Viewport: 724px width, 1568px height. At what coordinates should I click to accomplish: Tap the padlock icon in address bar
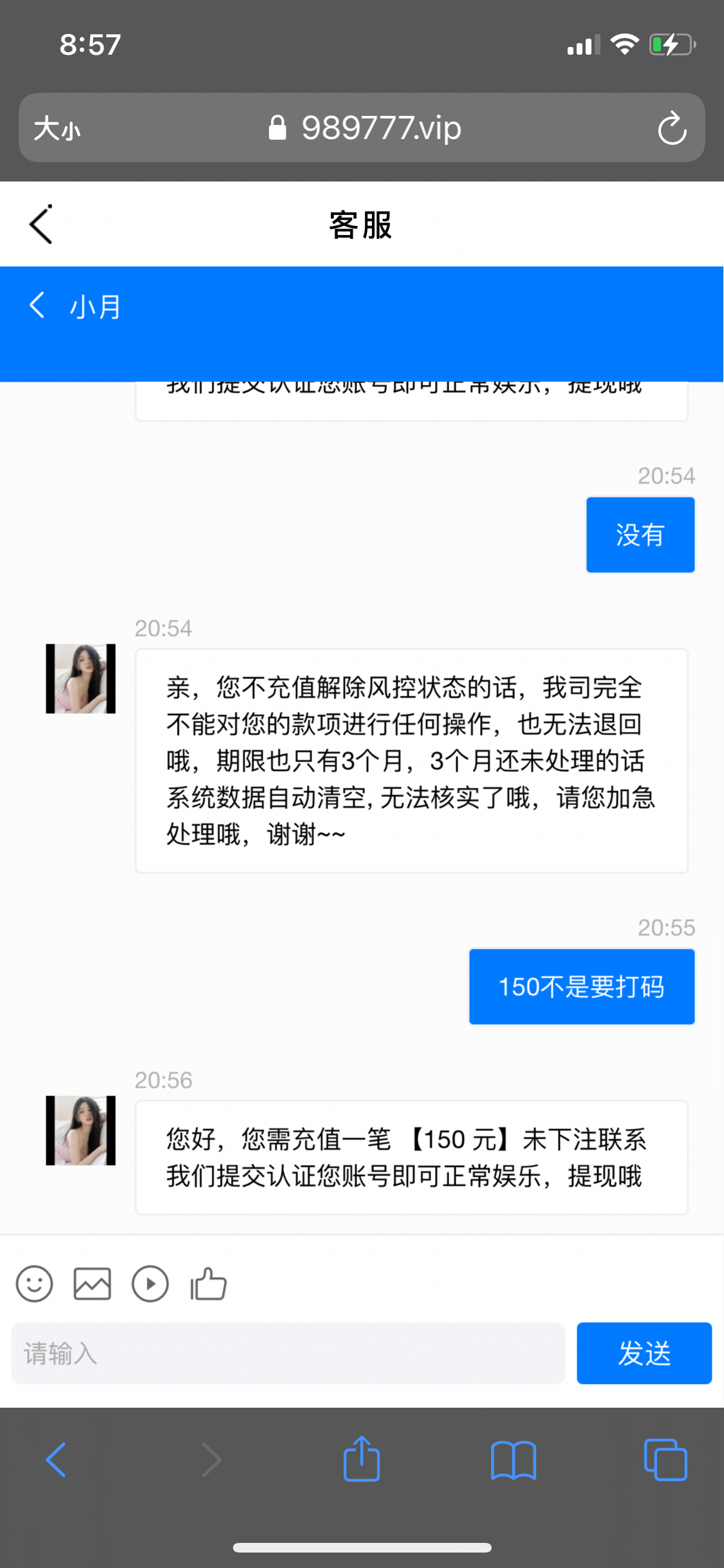279,127
